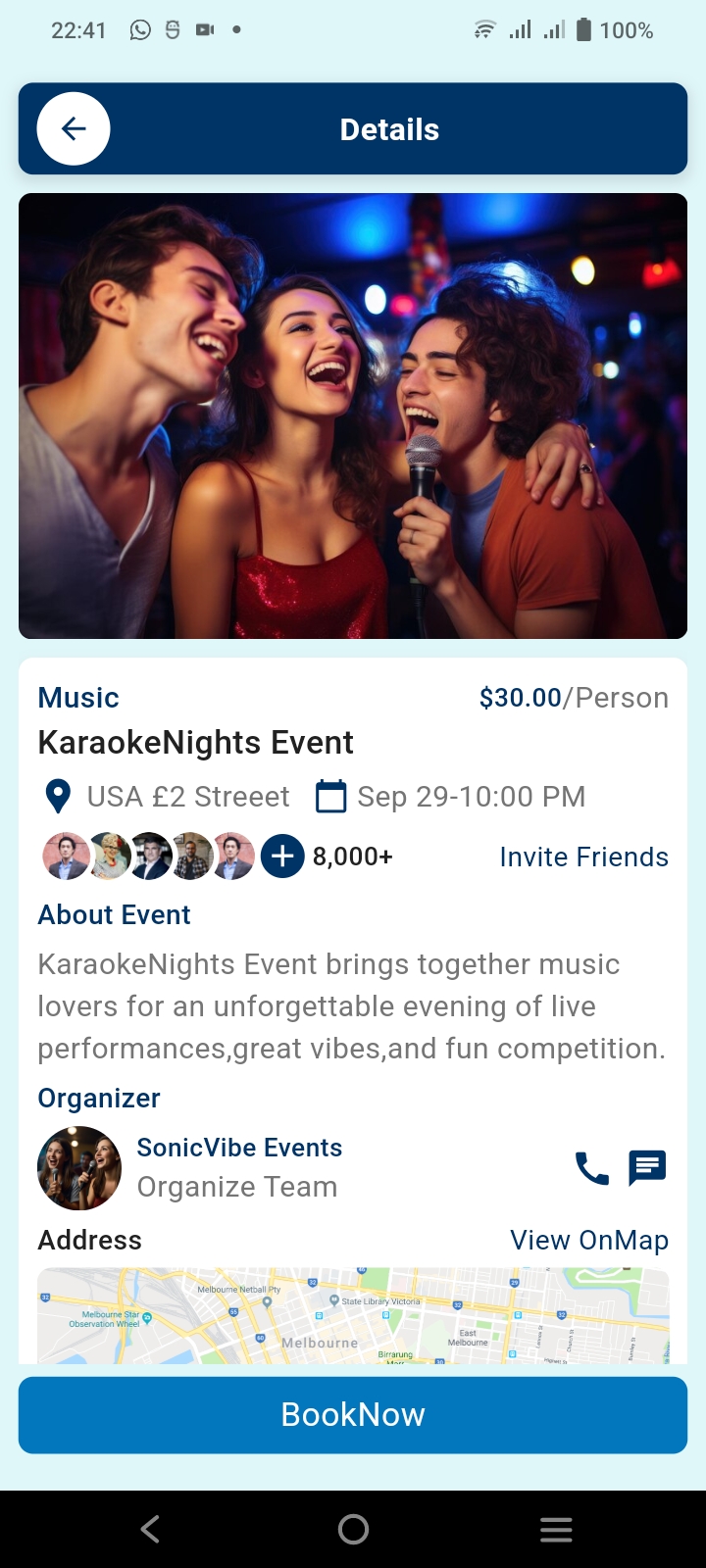Viewport: 706px width, 1568px height.
Task: Tap the Wi-Fi icon in status bar
Action: 483,29
